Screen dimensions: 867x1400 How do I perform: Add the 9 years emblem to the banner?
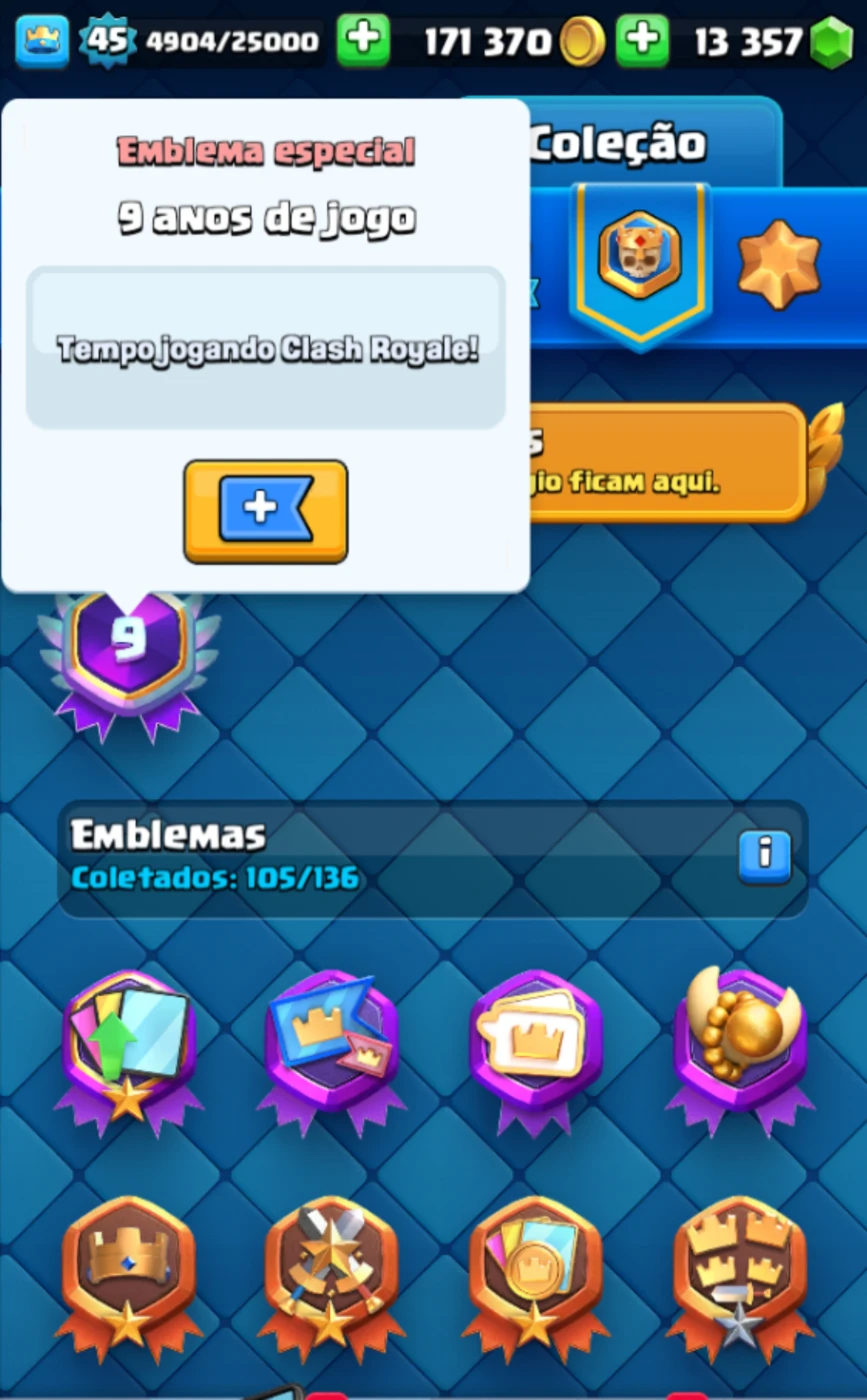click(265, 510)
